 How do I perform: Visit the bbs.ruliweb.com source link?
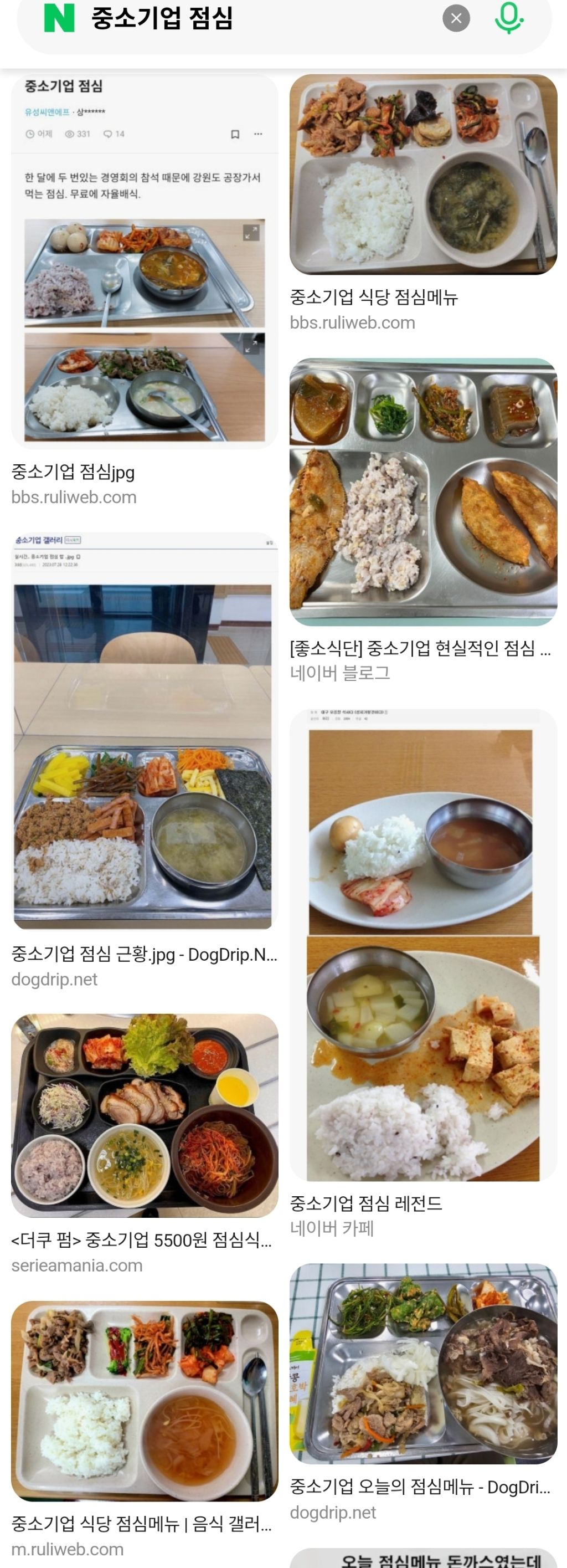click(x=73, y=496)
